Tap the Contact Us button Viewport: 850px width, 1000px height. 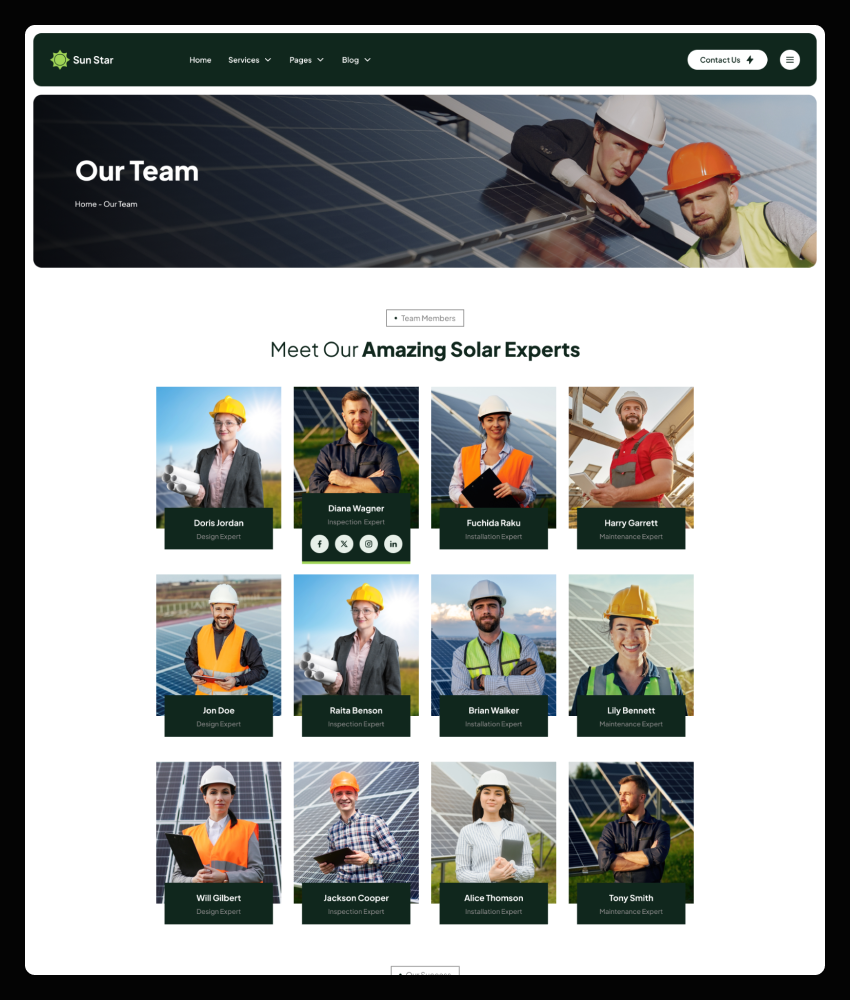point(727,60)
